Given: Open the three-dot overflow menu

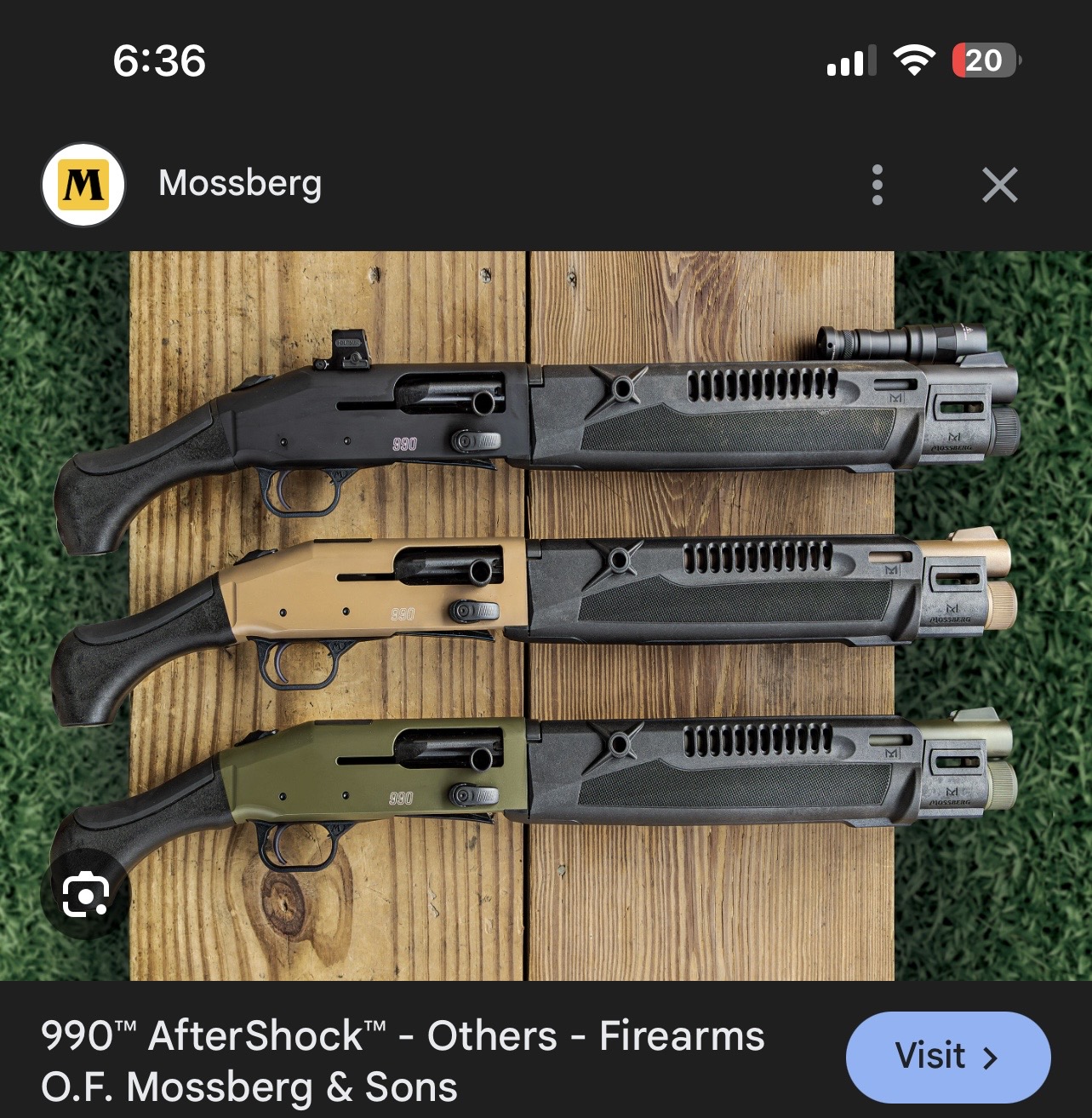Looking at the screenshot, I should click(878, 185).
